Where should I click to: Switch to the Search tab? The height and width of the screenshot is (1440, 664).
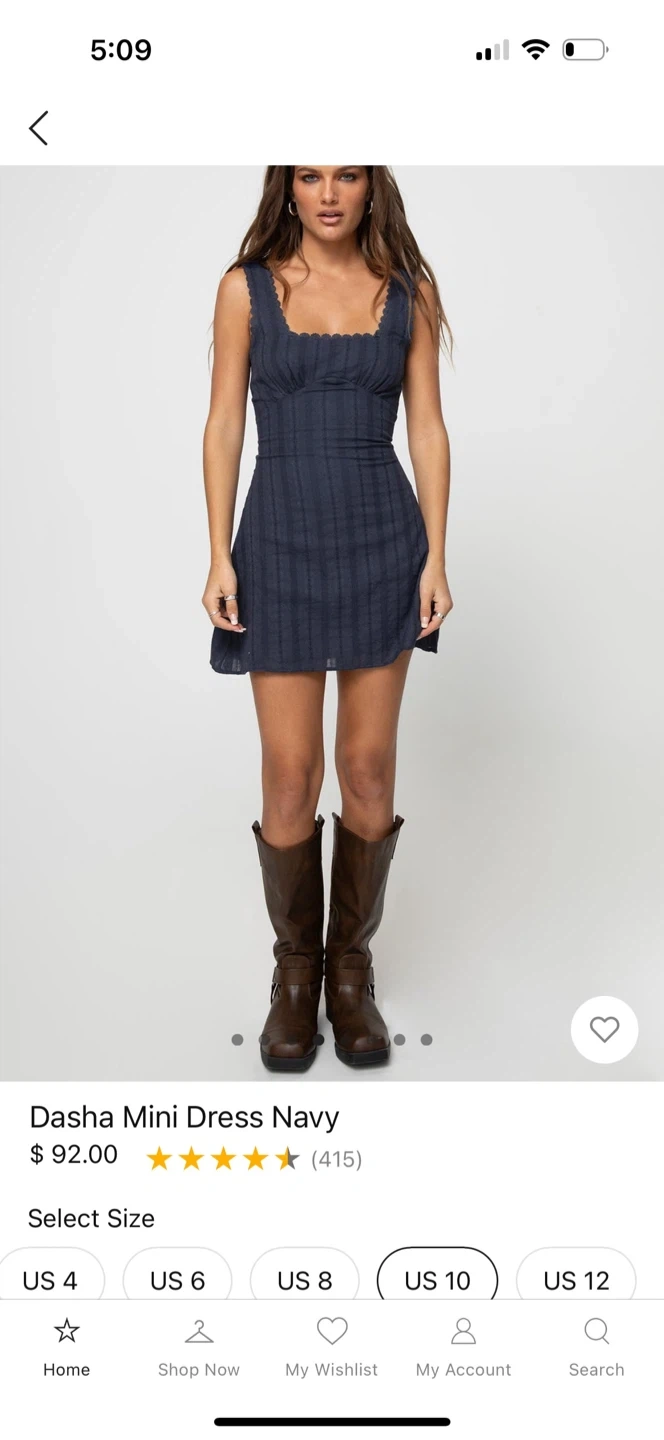596,1347
